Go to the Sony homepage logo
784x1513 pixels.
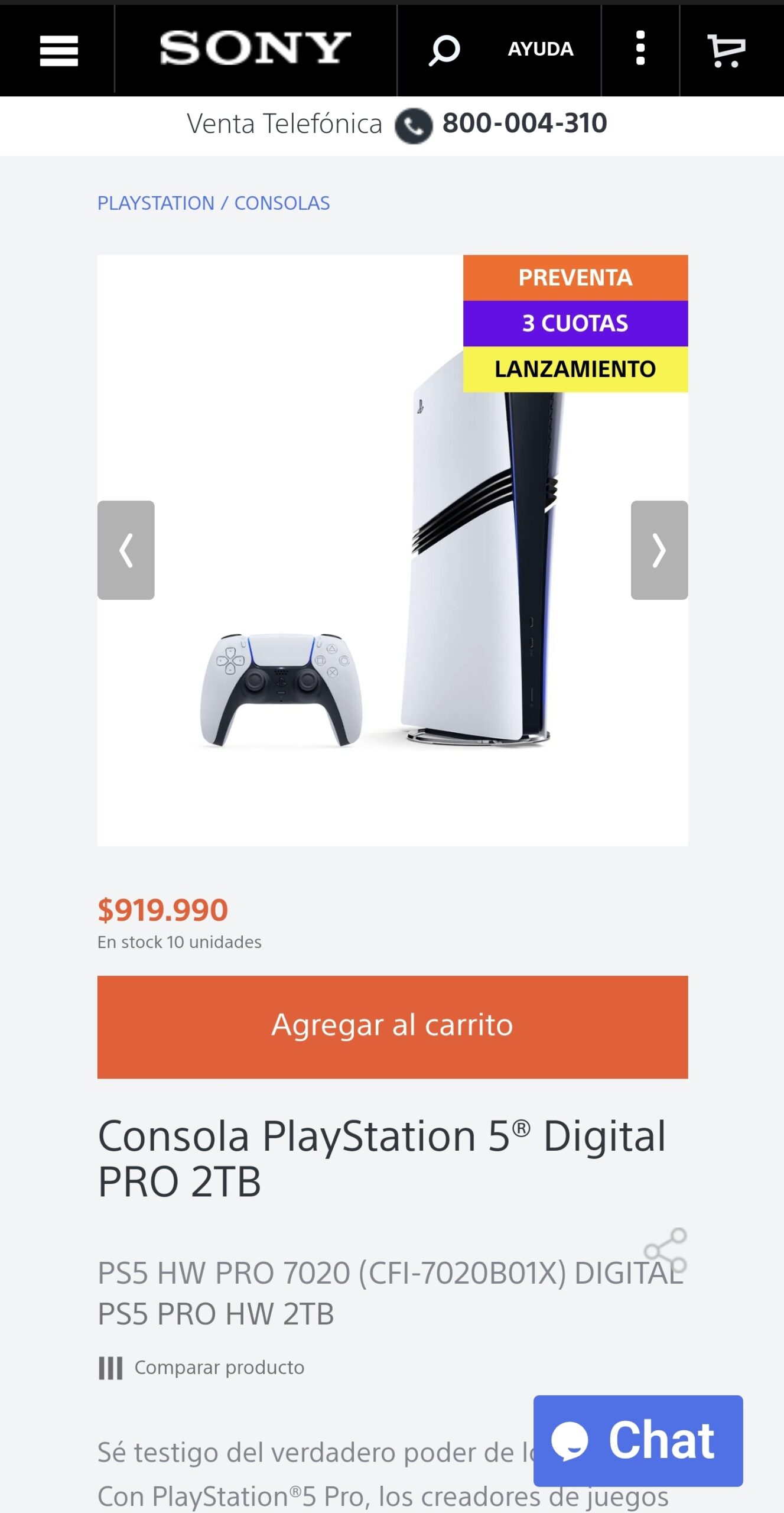coord(255,48)
